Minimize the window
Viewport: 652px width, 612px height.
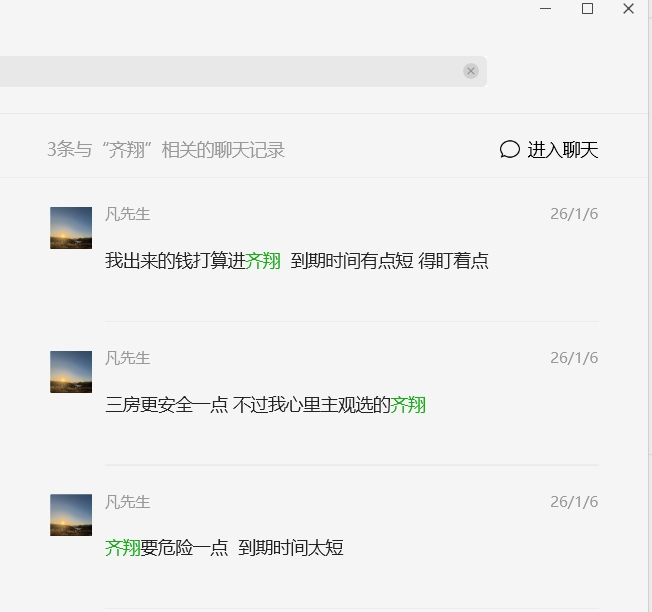click(546, 9)
